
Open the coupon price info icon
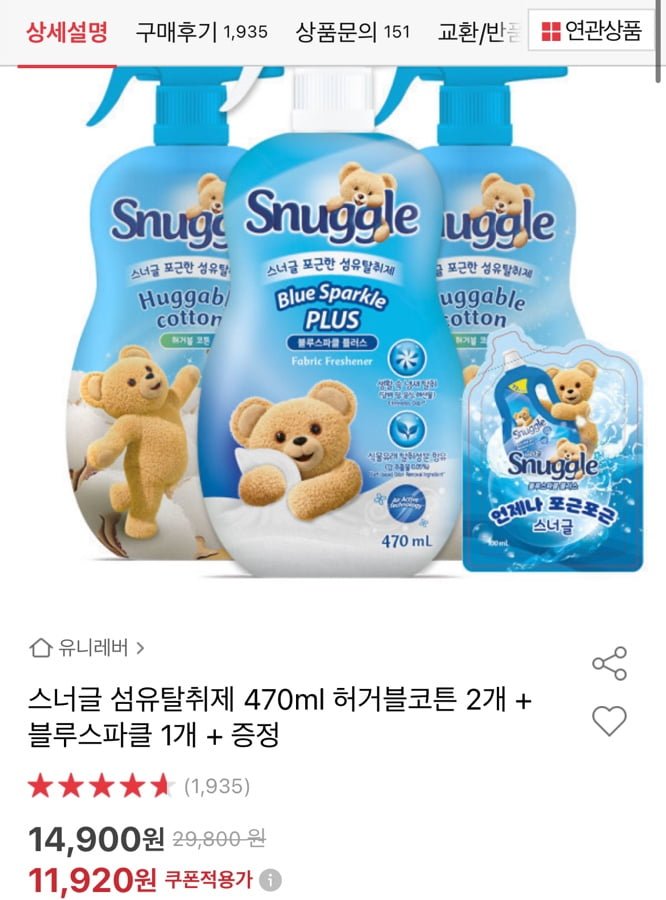[270, 881]
